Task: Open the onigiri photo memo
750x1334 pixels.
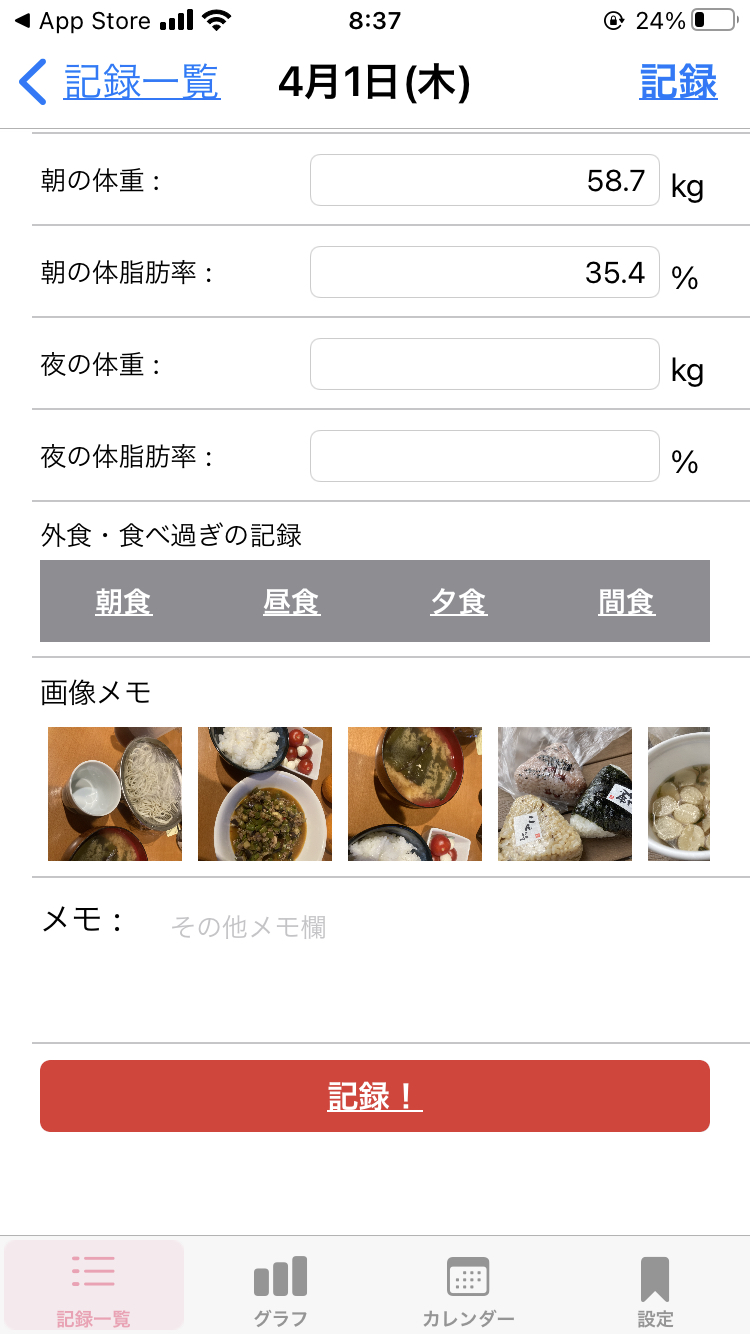Action: [x=565, y=794]
